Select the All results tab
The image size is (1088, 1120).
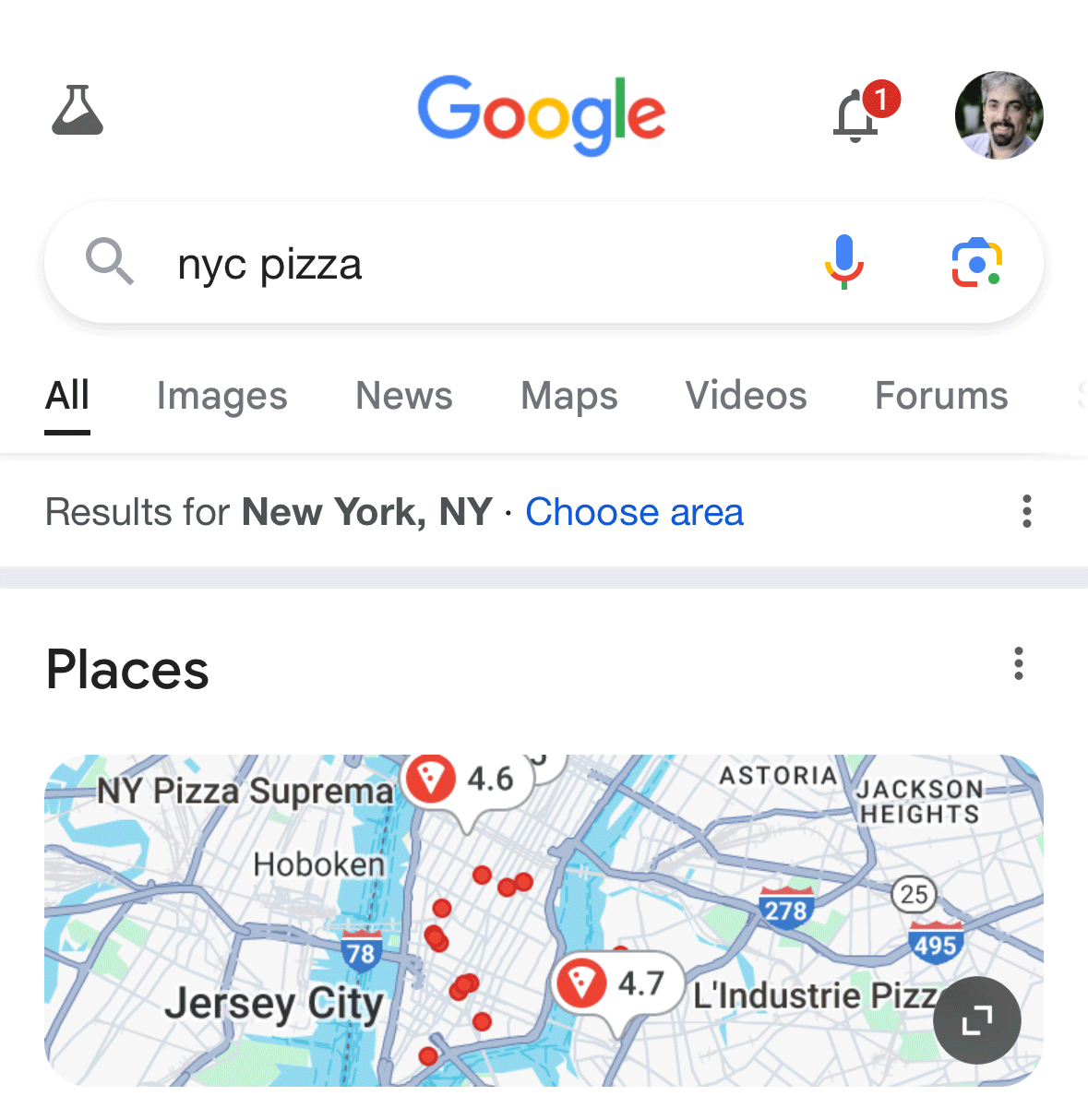coord(66,396)
